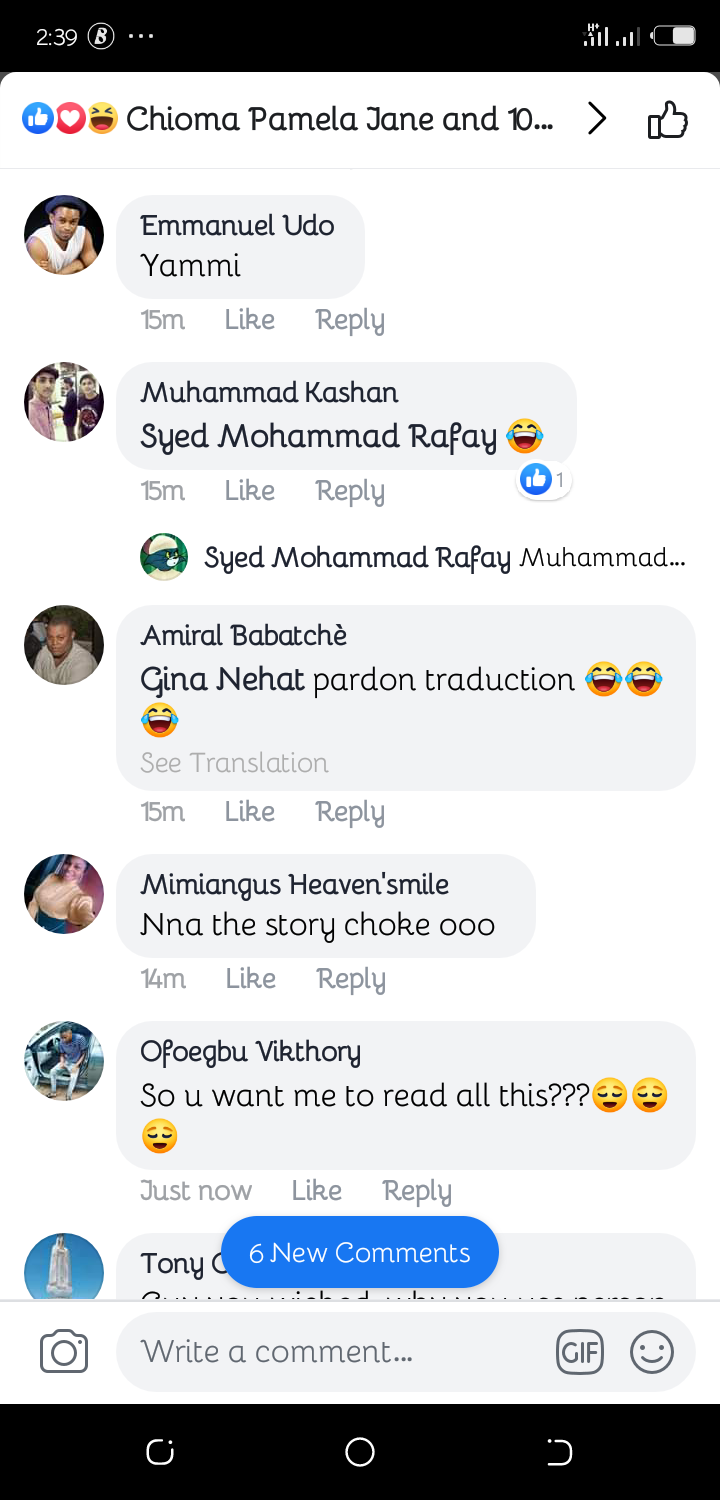Open Gina Nehat's tagged profile
This screenshot has height=1500, width=720.
click(222, 680)
